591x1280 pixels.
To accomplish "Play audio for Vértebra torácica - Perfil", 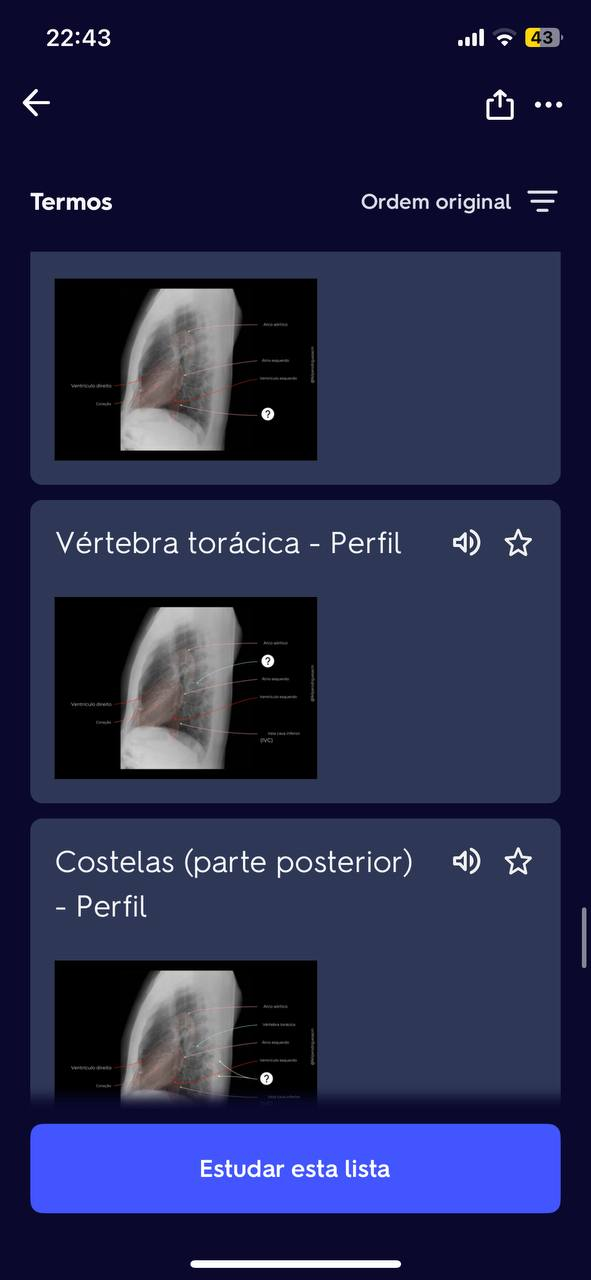I will tap(466, 543).
